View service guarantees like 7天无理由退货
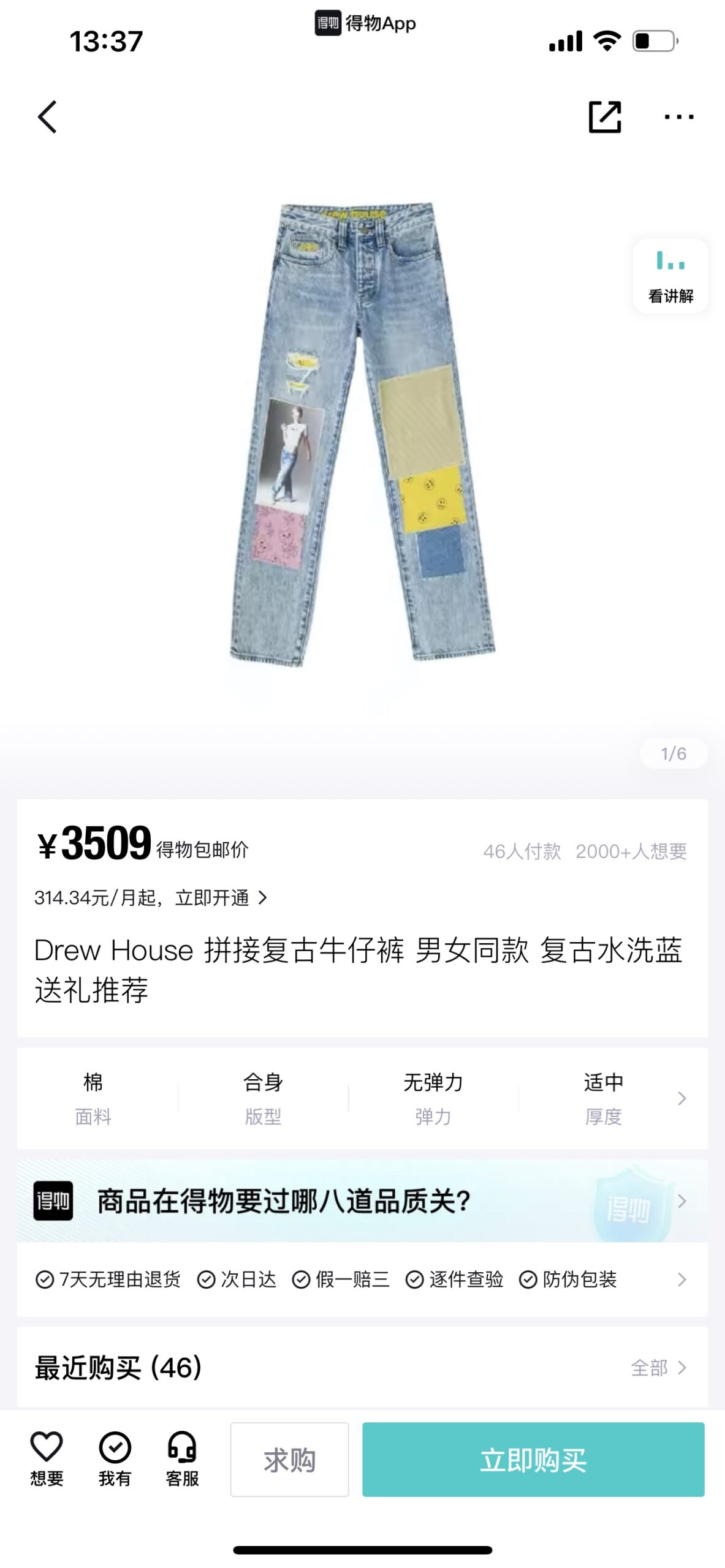Image resolution: width=725 pixels, height=1568 pixels. tap(362, 1280)
